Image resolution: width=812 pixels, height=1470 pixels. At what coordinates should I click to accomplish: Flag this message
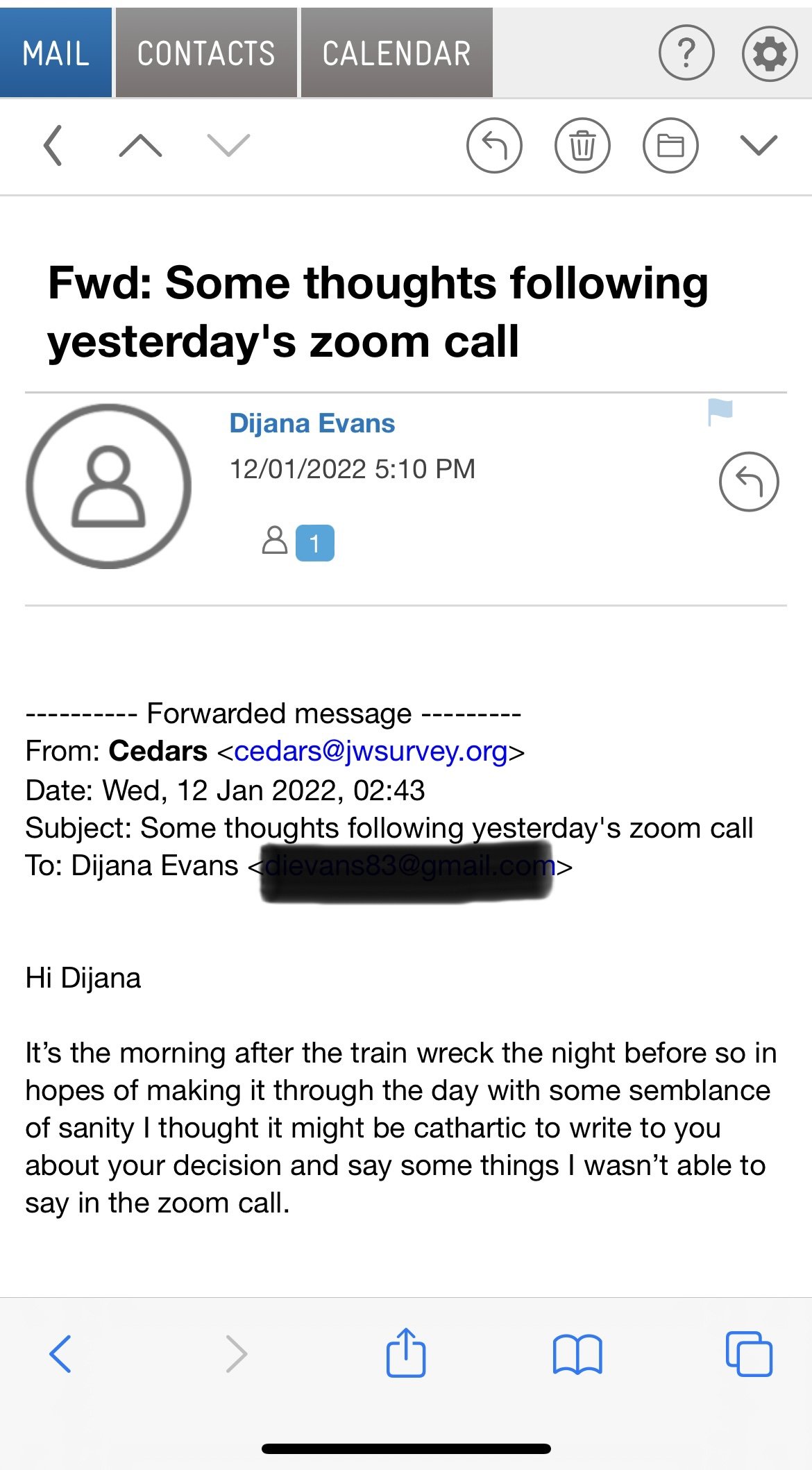tap(720, 412)
